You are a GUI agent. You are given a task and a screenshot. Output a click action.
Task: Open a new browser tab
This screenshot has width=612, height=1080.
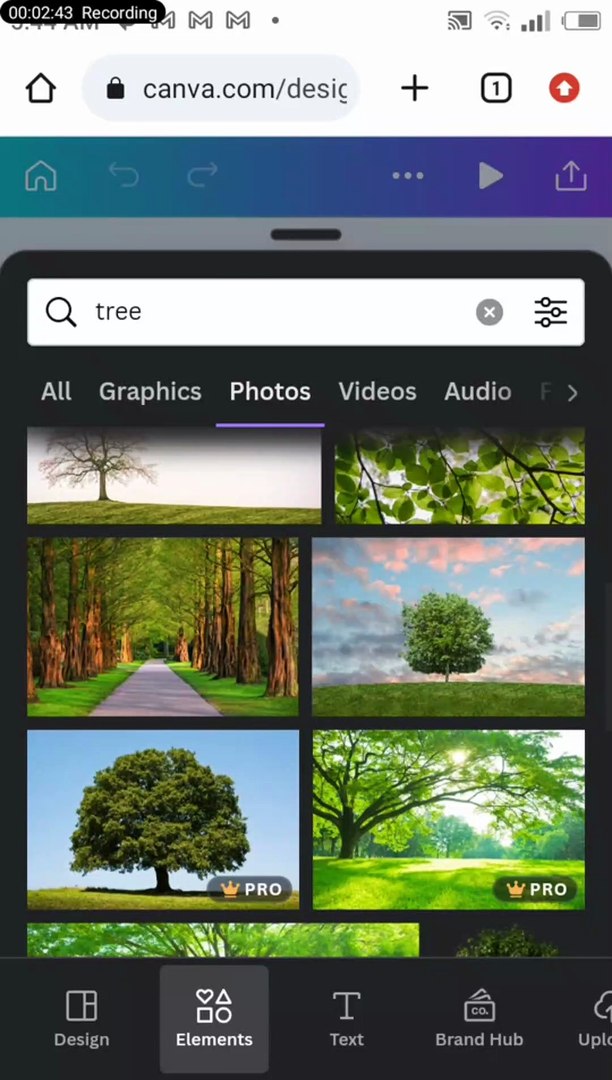click(x=414, y=88)
